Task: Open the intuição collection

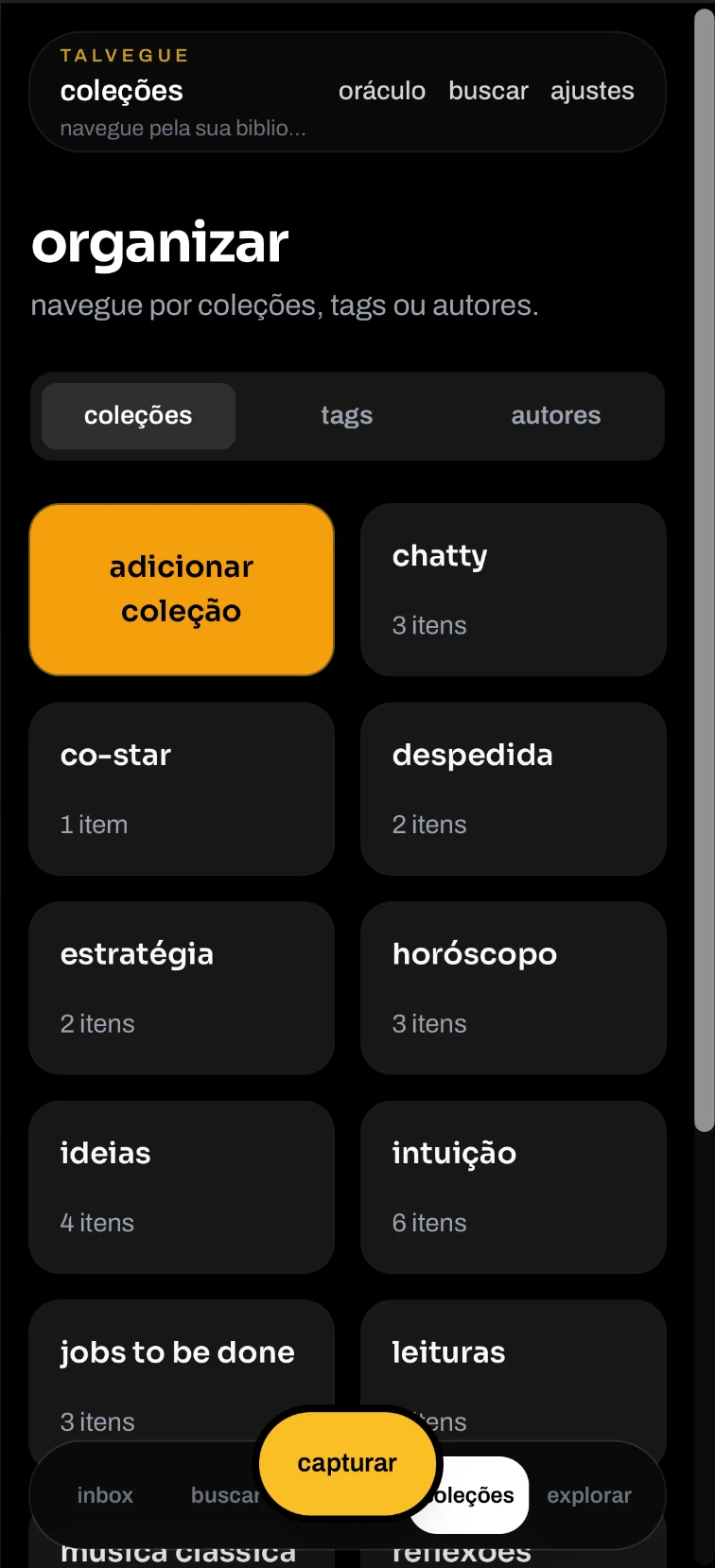Action: pos(513,1186)
